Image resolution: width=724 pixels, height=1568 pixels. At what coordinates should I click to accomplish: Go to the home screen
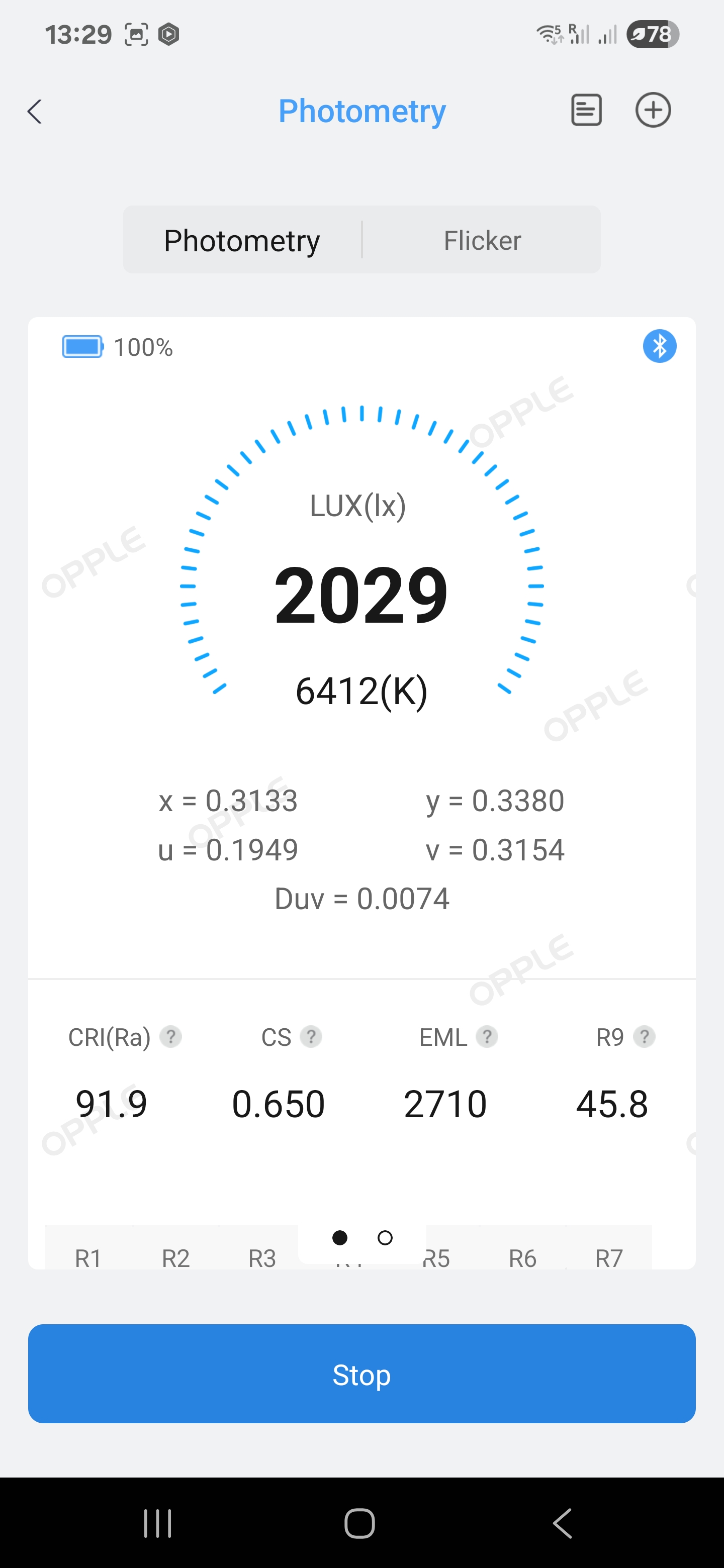(x=360, y=1524)
